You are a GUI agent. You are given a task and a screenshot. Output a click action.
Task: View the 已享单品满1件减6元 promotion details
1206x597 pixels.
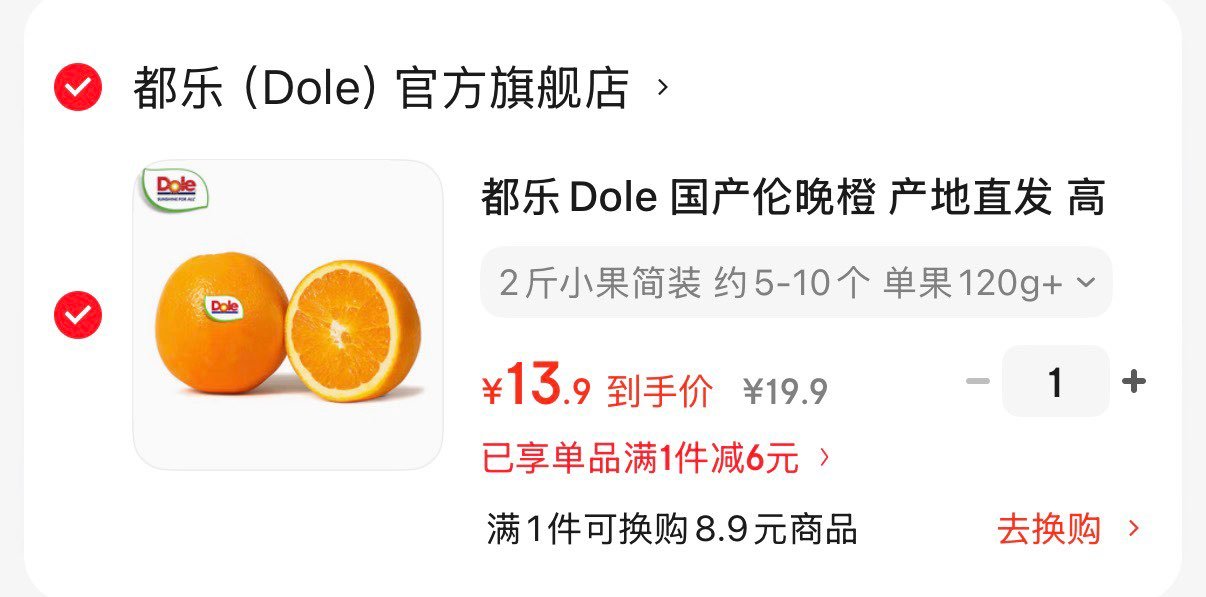656,459
